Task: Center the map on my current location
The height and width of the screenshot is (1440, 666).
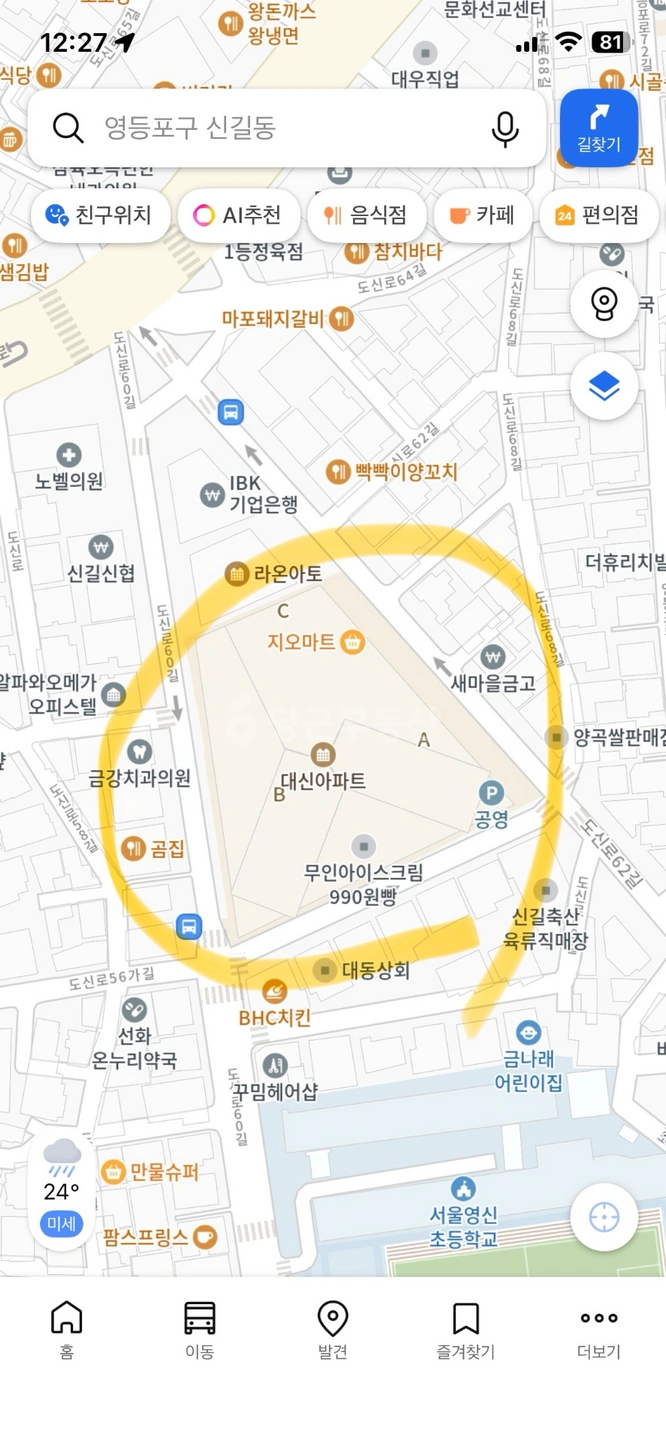Action: point(604,1217)
